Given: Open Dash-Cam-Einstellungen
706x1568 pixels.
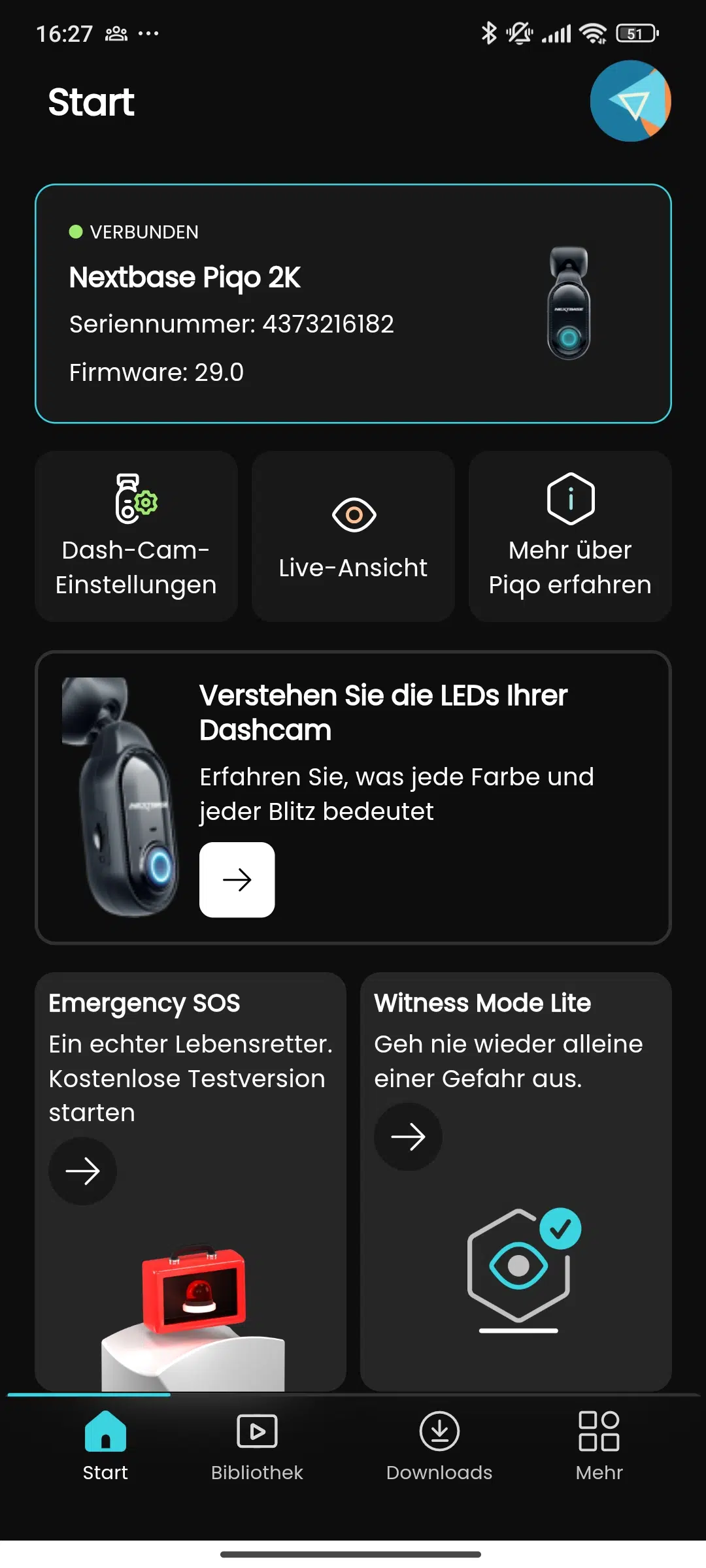Looking at the screenshot, I should pos(136,536).
